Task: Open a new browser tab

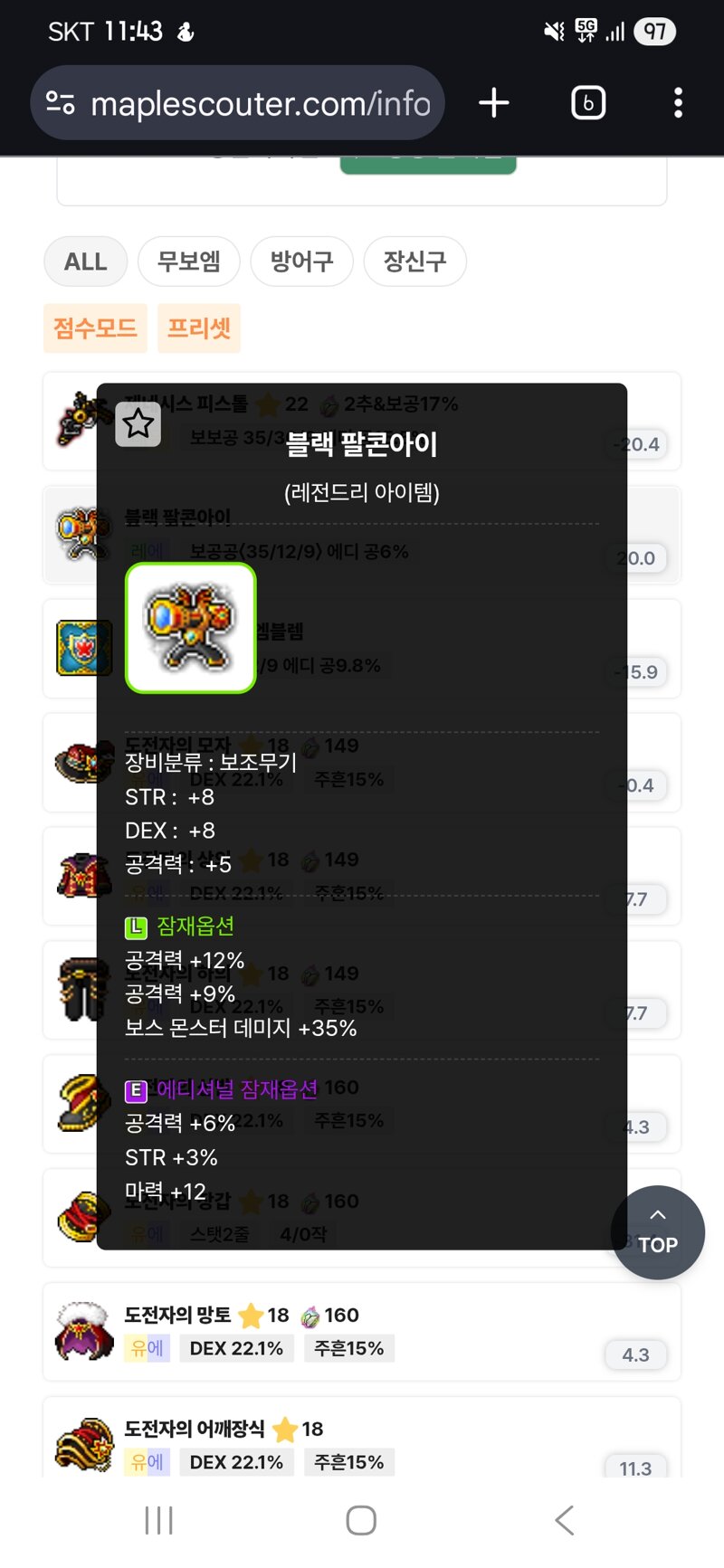Action: point(494,103)
